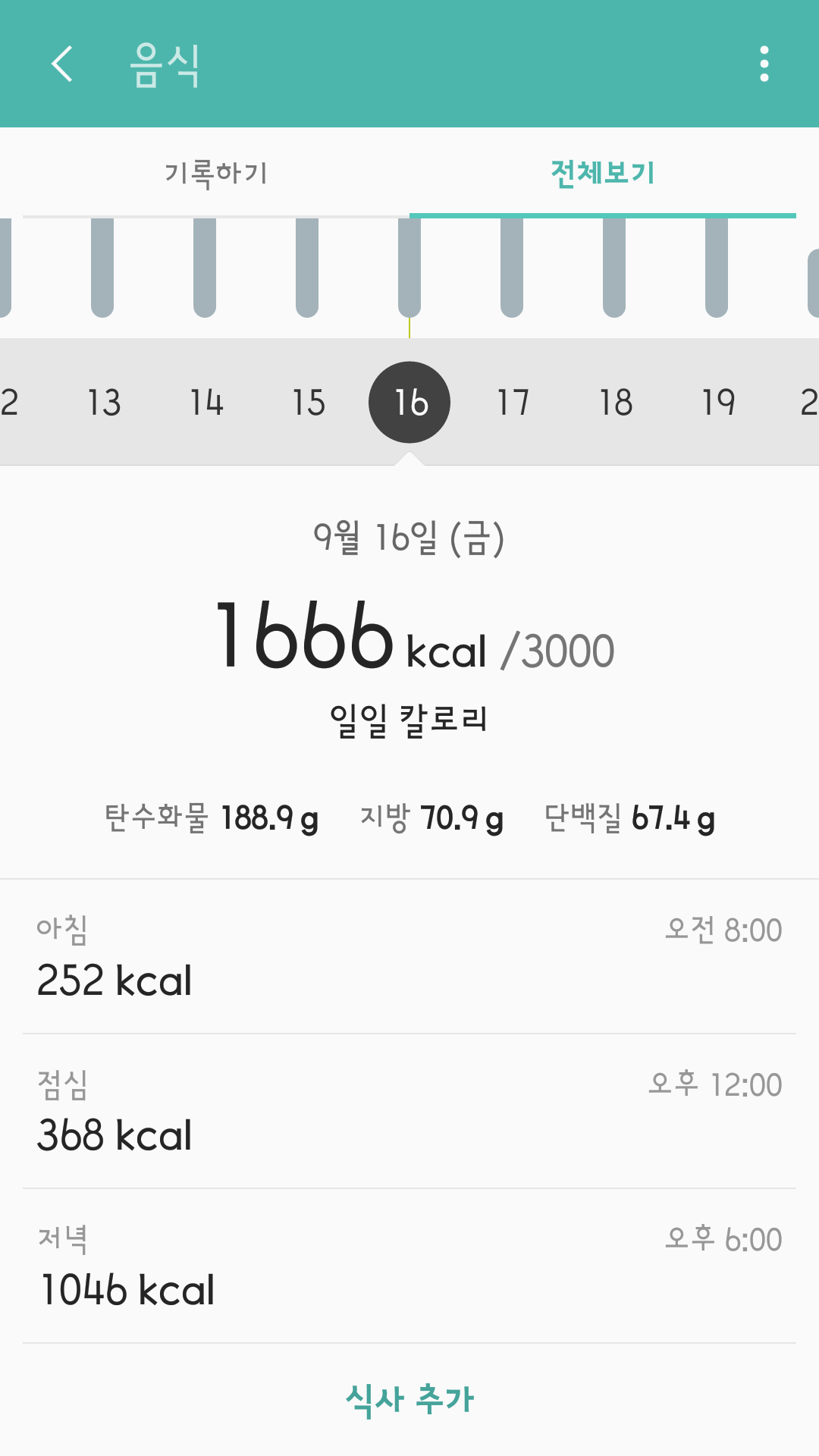Open the more options menu
819x1456 pixels.
coord(764,64)
